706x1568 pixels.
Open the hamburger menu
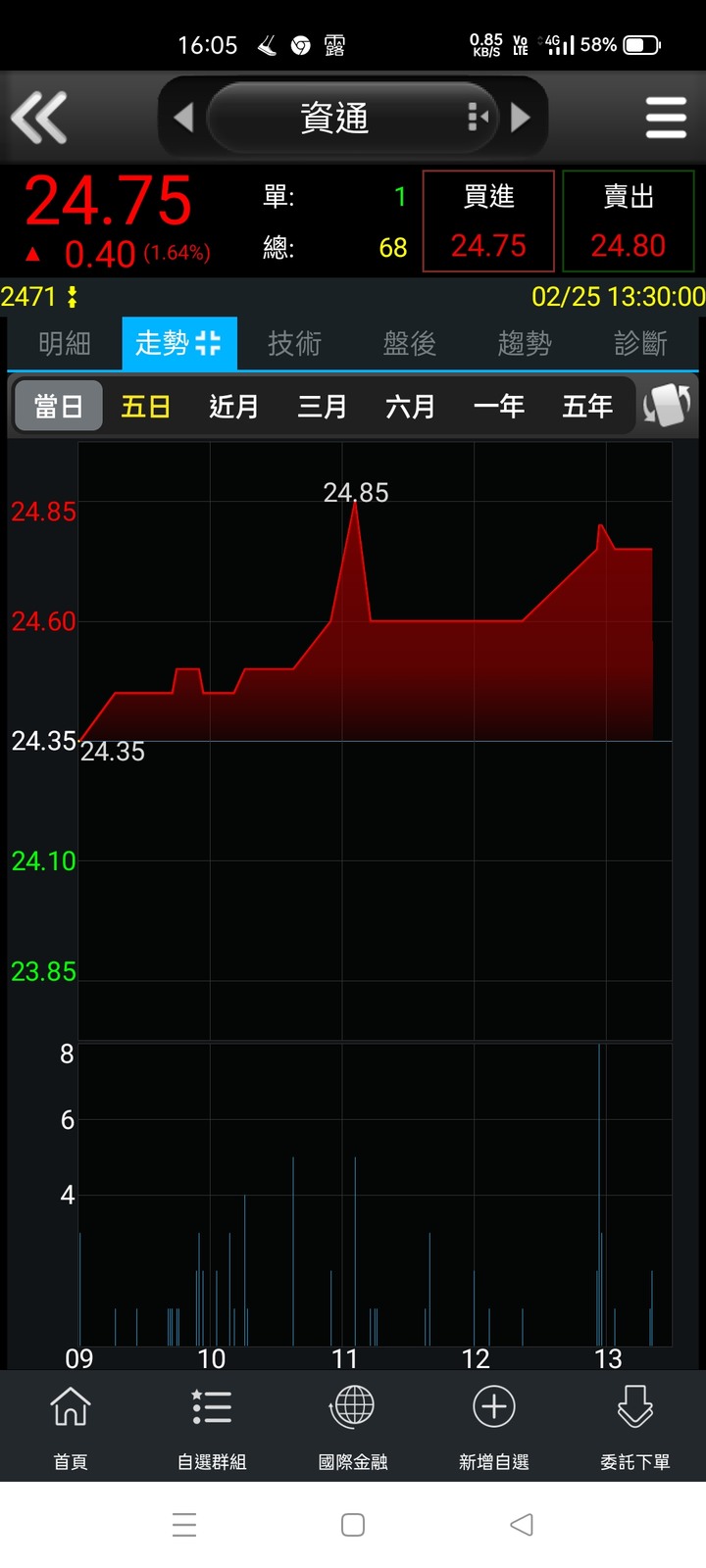[x=666, y=118]
